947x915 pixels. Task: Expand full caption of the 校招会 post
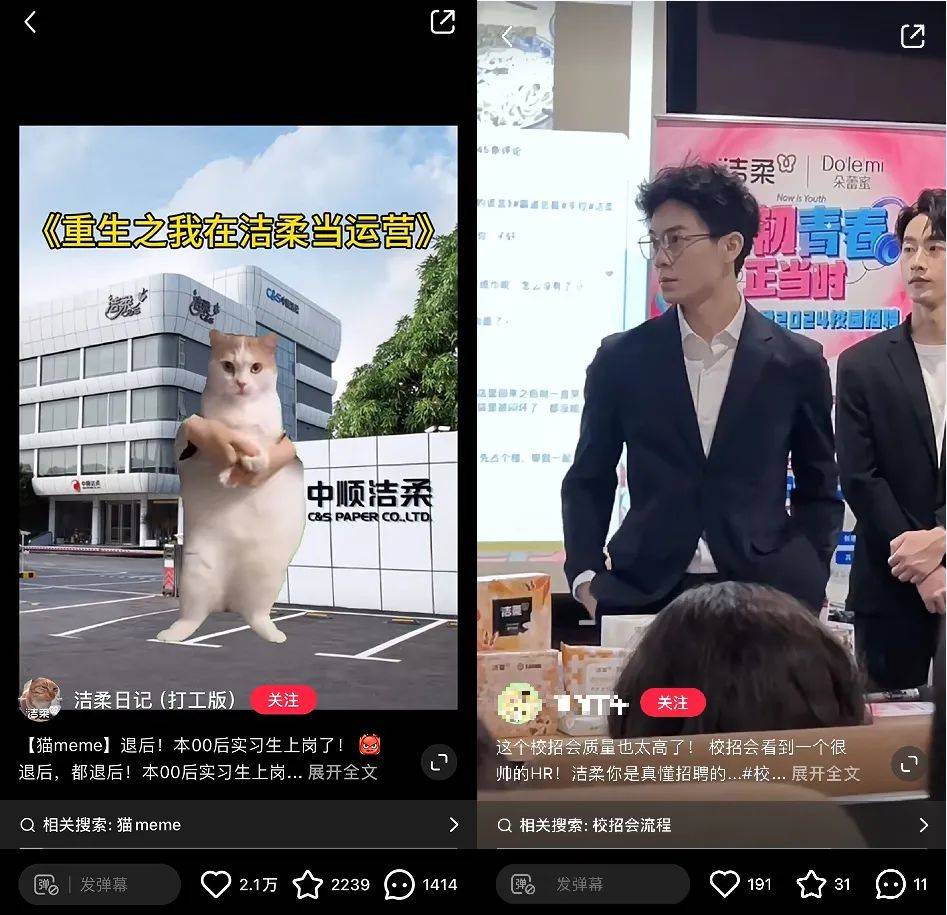[x=825, y=773]
